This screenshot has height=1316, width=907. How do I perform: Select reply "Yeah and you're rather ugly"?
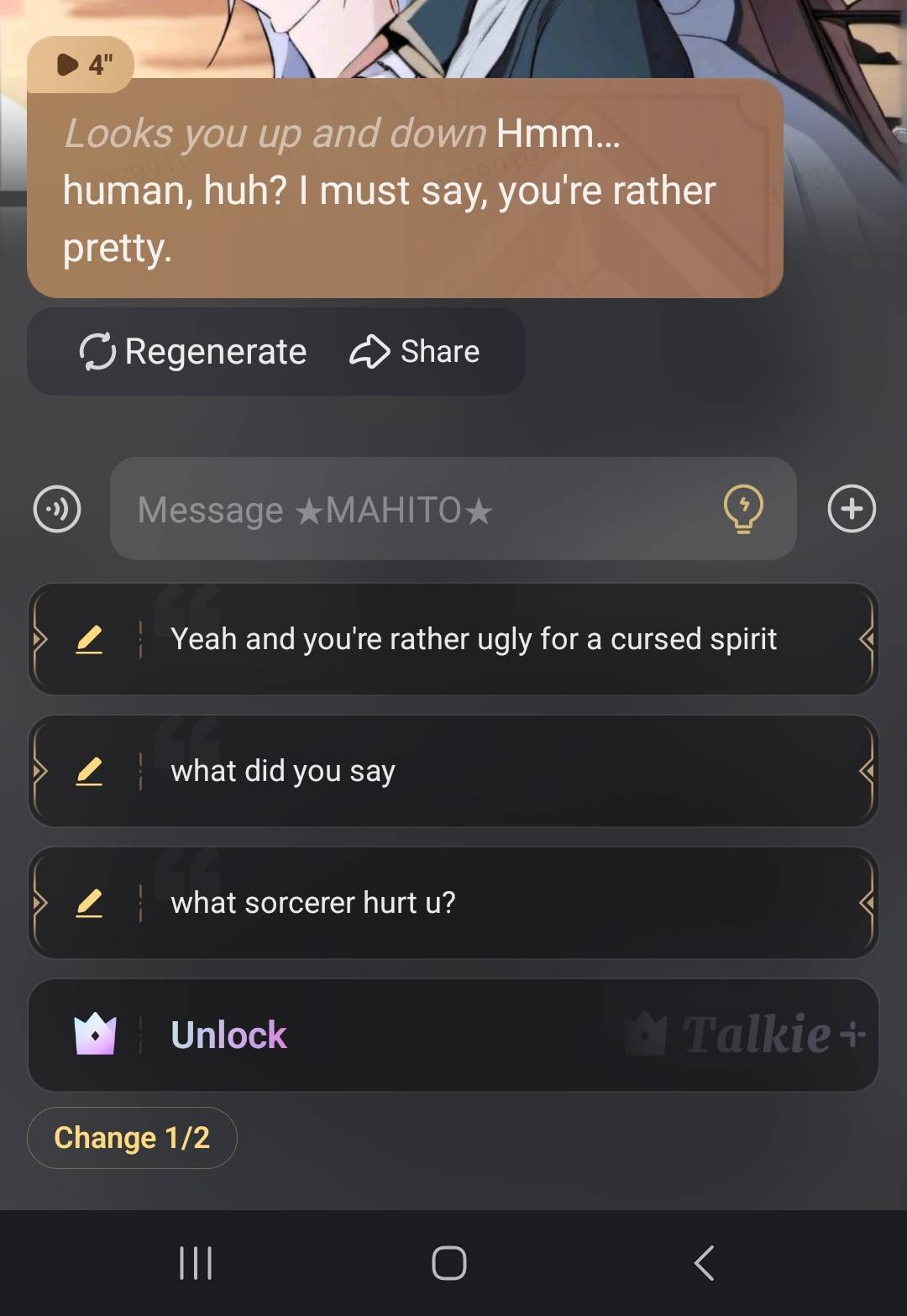point(474,639)
